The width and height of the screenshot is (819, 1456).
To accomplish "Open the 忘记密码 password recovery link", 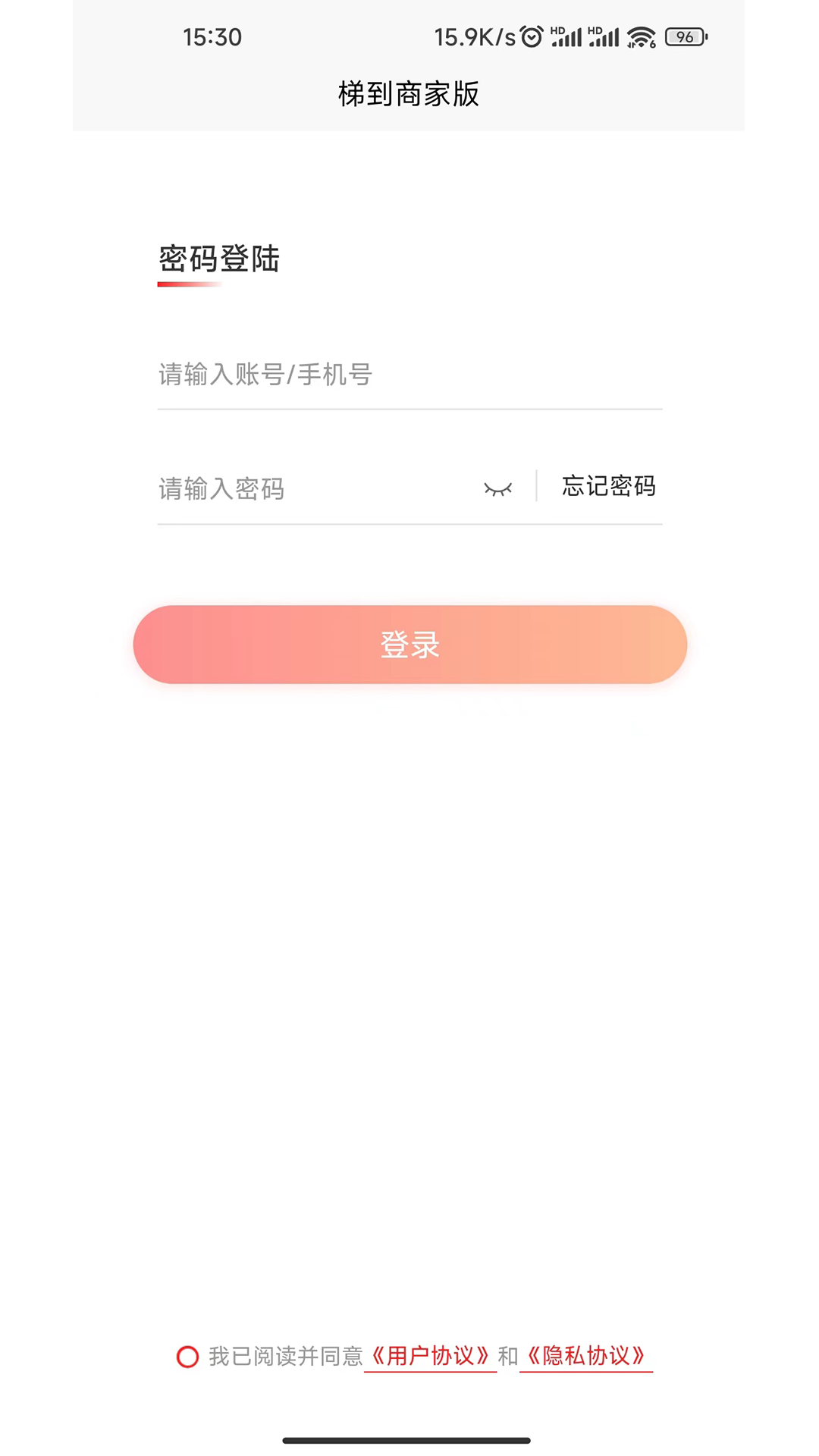I will [x=610, y=486].
